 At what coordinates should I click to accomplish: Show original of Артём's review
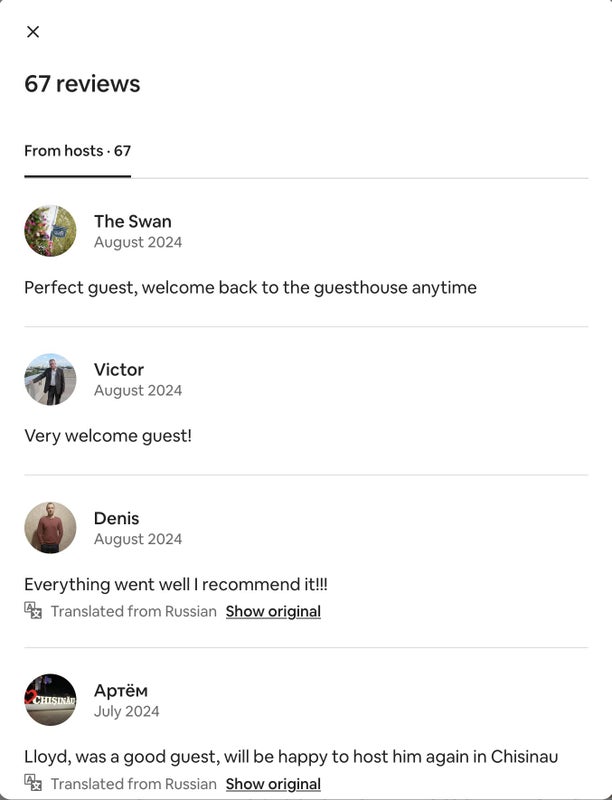273,784
